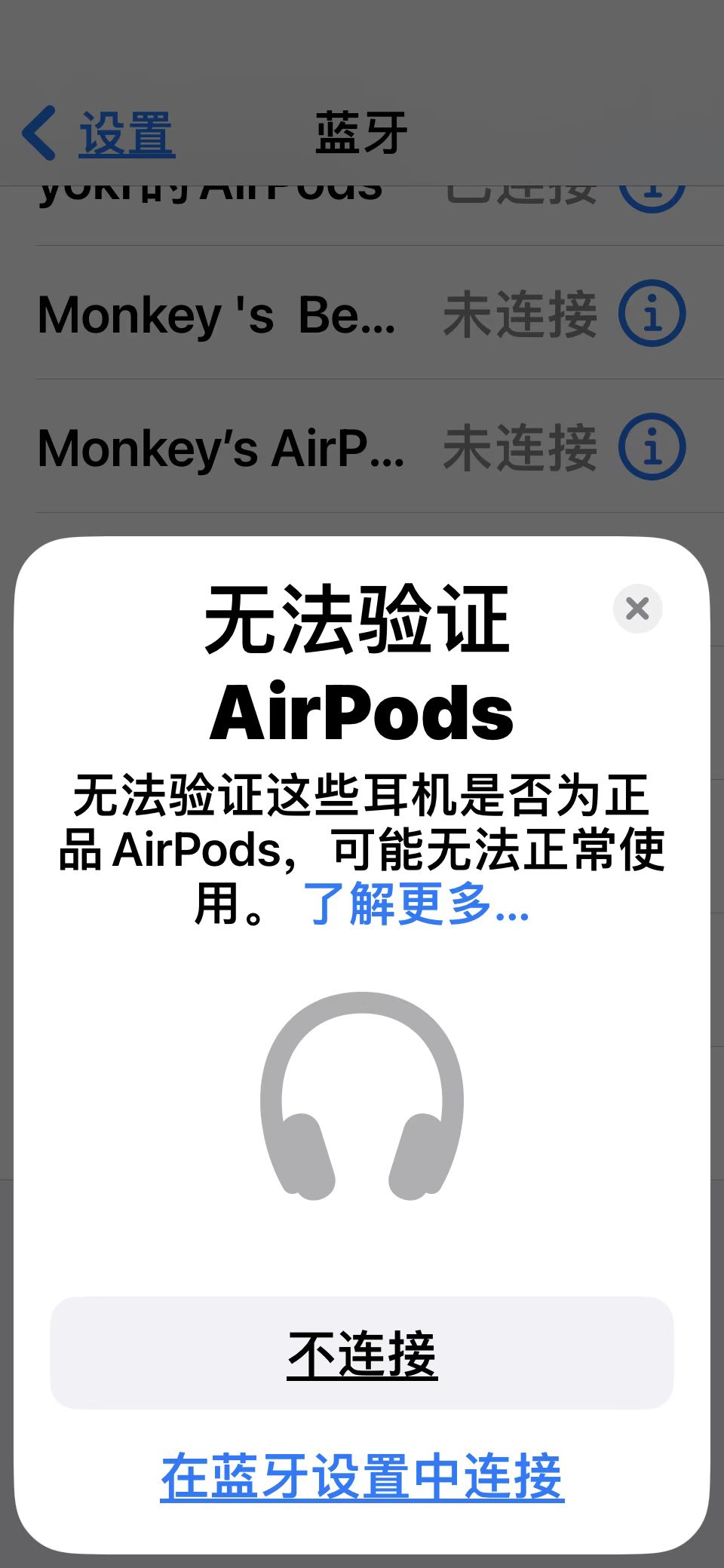Select 在蓝牙设置中连接 link
Image resolution: width=724 pixels, height=1568 pixels.
pos(362,1476)
